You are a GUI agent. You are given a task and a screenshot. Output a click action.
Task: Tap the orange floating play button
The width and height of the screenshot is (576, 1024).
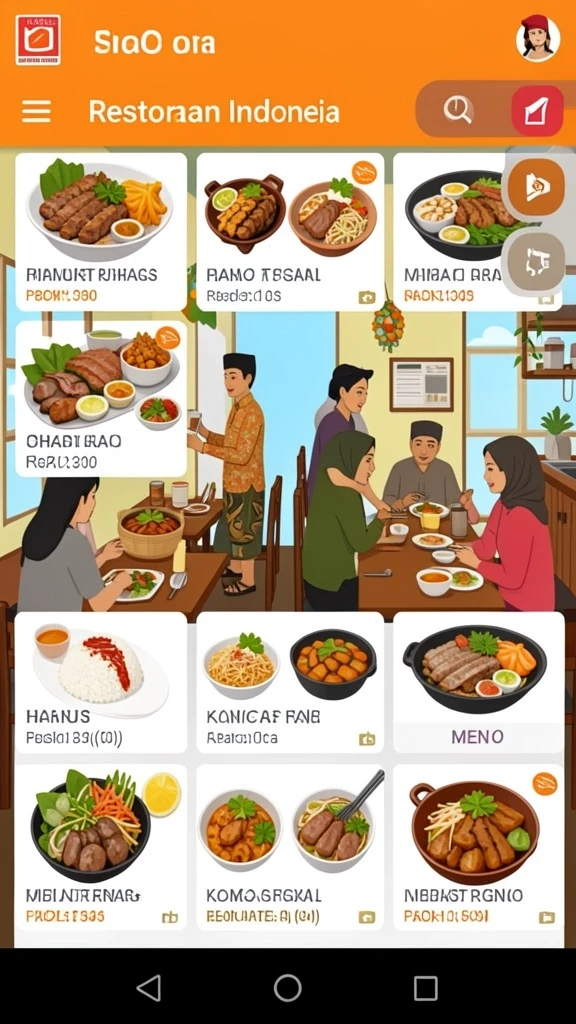536,188
